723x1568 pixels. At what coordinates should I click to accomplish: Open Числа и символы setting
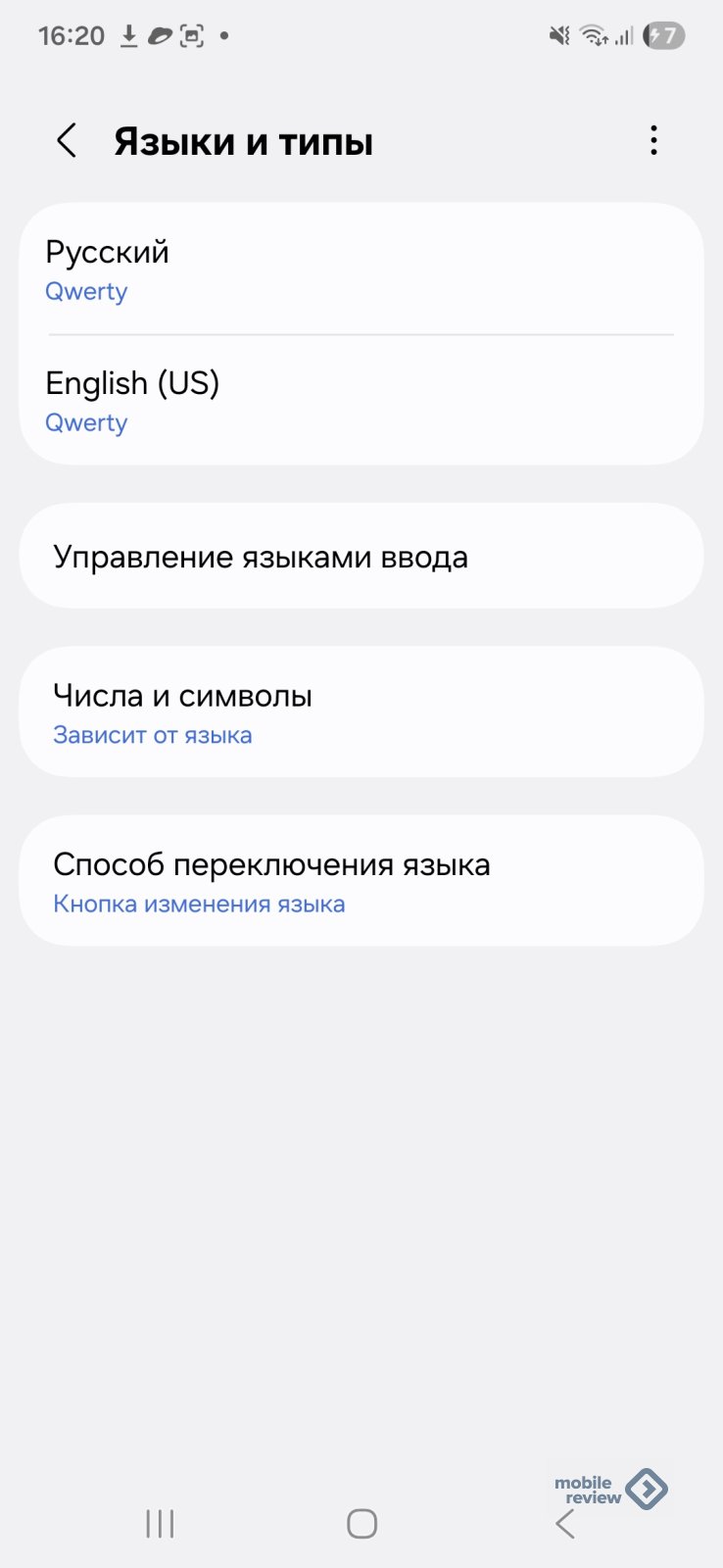coord(361,712)
